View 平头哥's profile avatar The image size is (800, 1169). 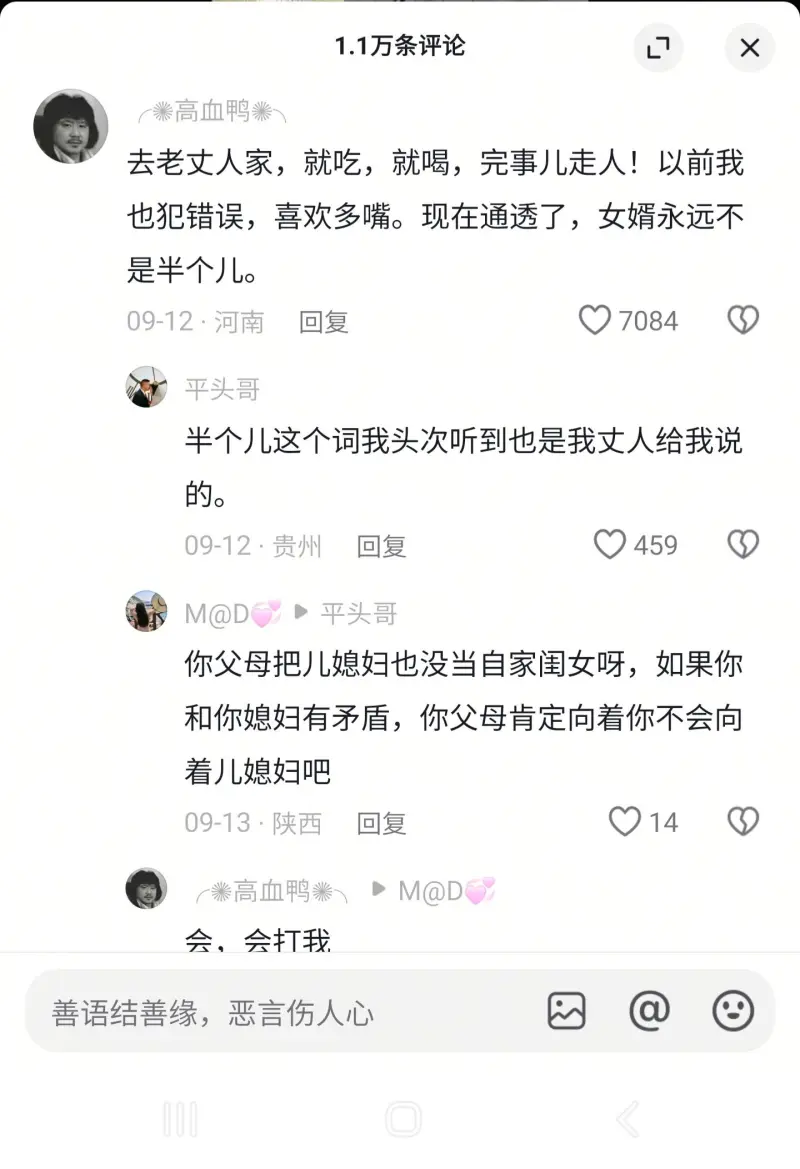(x=146, y=387)
